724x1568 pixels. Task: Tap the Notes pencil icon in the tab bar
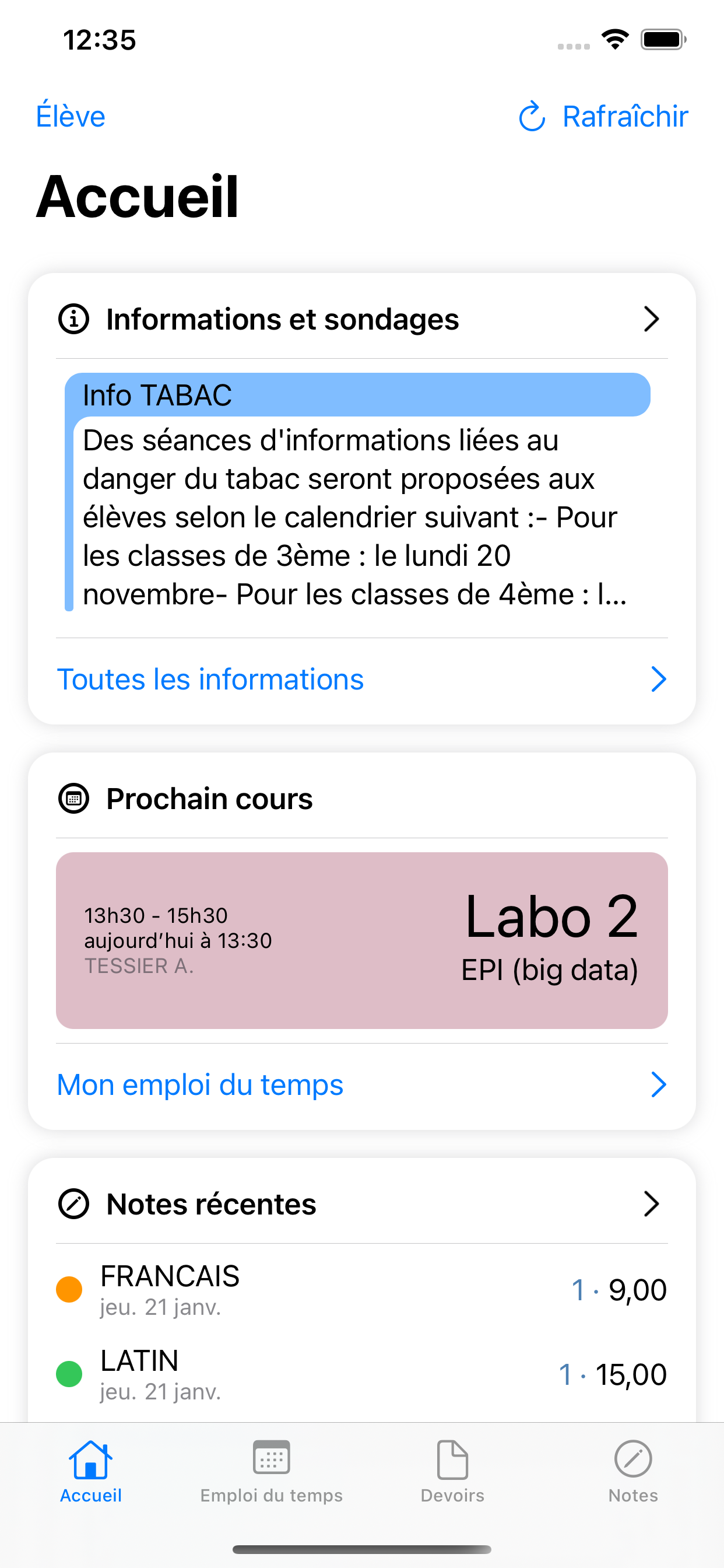pos(632,1459)
